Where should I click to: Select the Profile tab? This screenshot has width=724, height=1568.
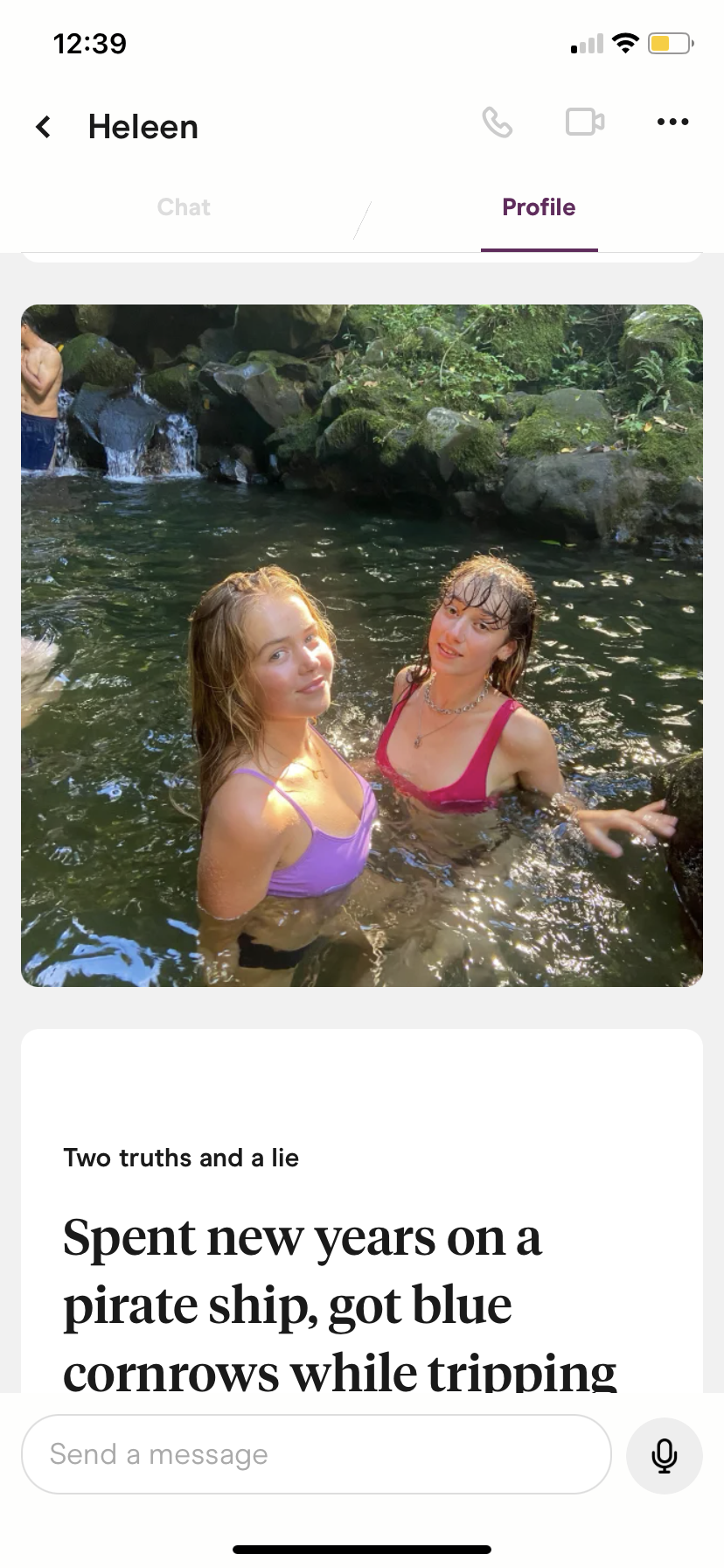539,207
